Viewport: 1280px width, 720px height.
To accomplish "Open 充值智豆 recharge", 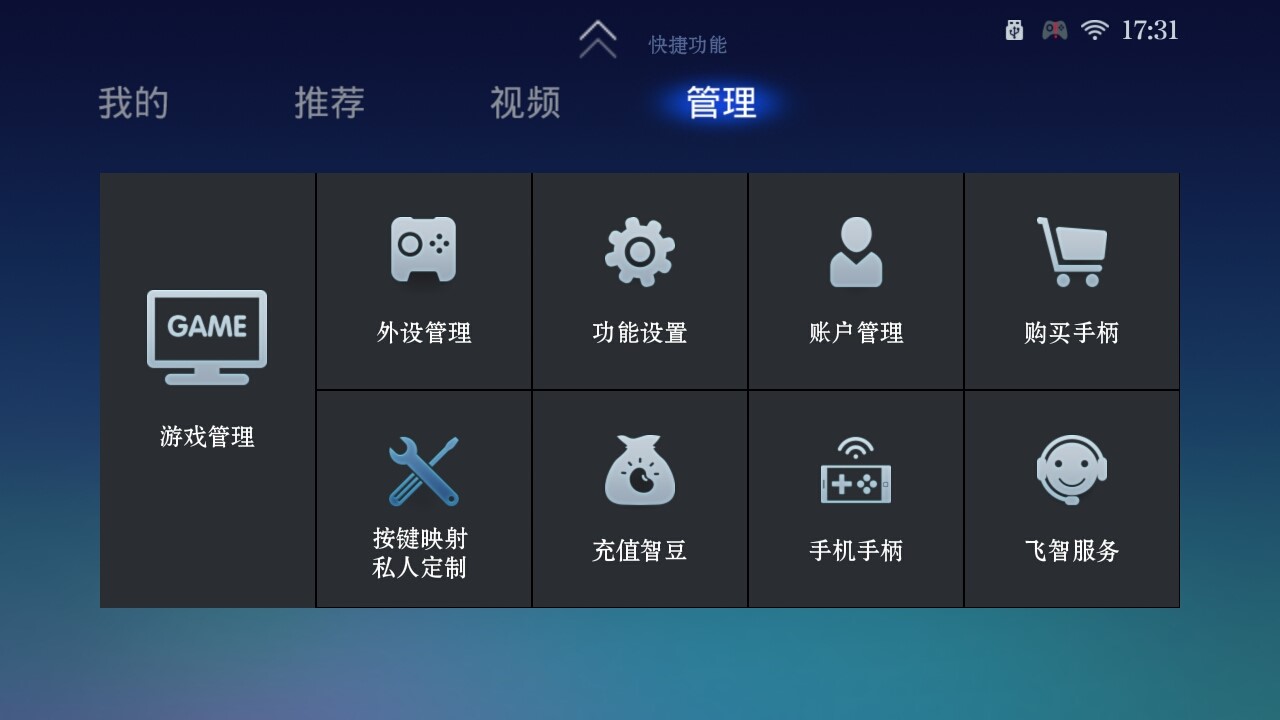I will [x=640, y=499].
